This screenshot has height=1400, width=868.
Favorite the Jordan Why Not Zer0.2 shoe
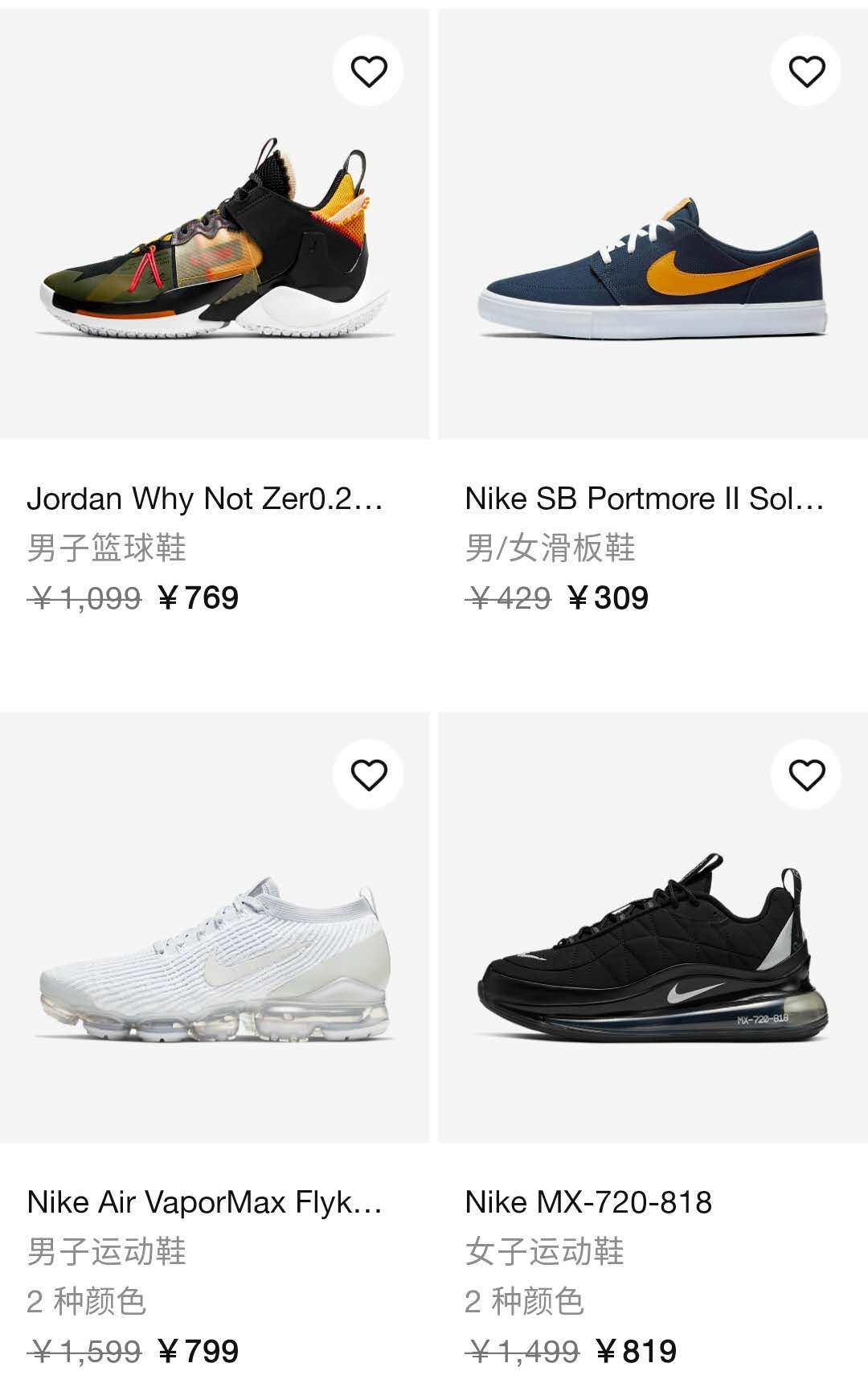coord(369,72)
